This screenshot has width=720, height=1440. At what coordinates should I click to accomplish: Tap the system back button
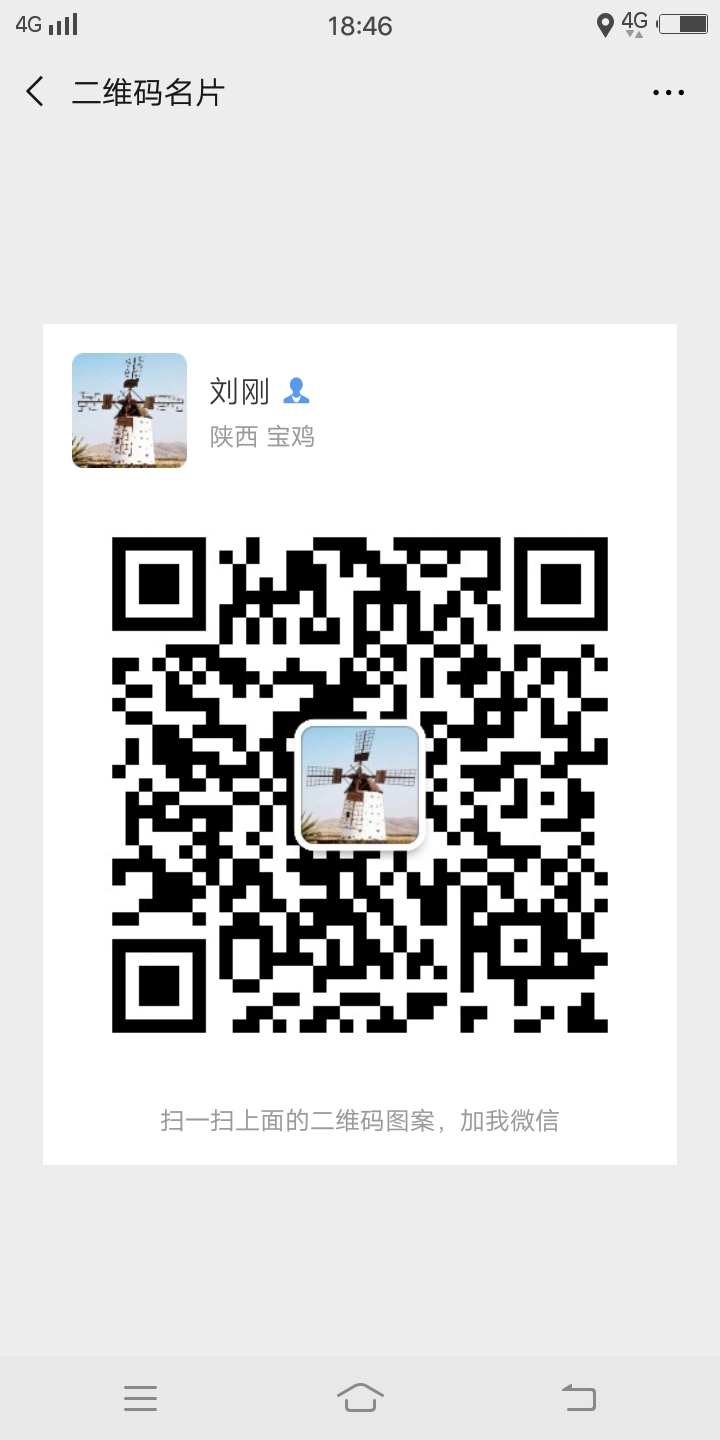pyautogui.click(x=579, y=1397)
